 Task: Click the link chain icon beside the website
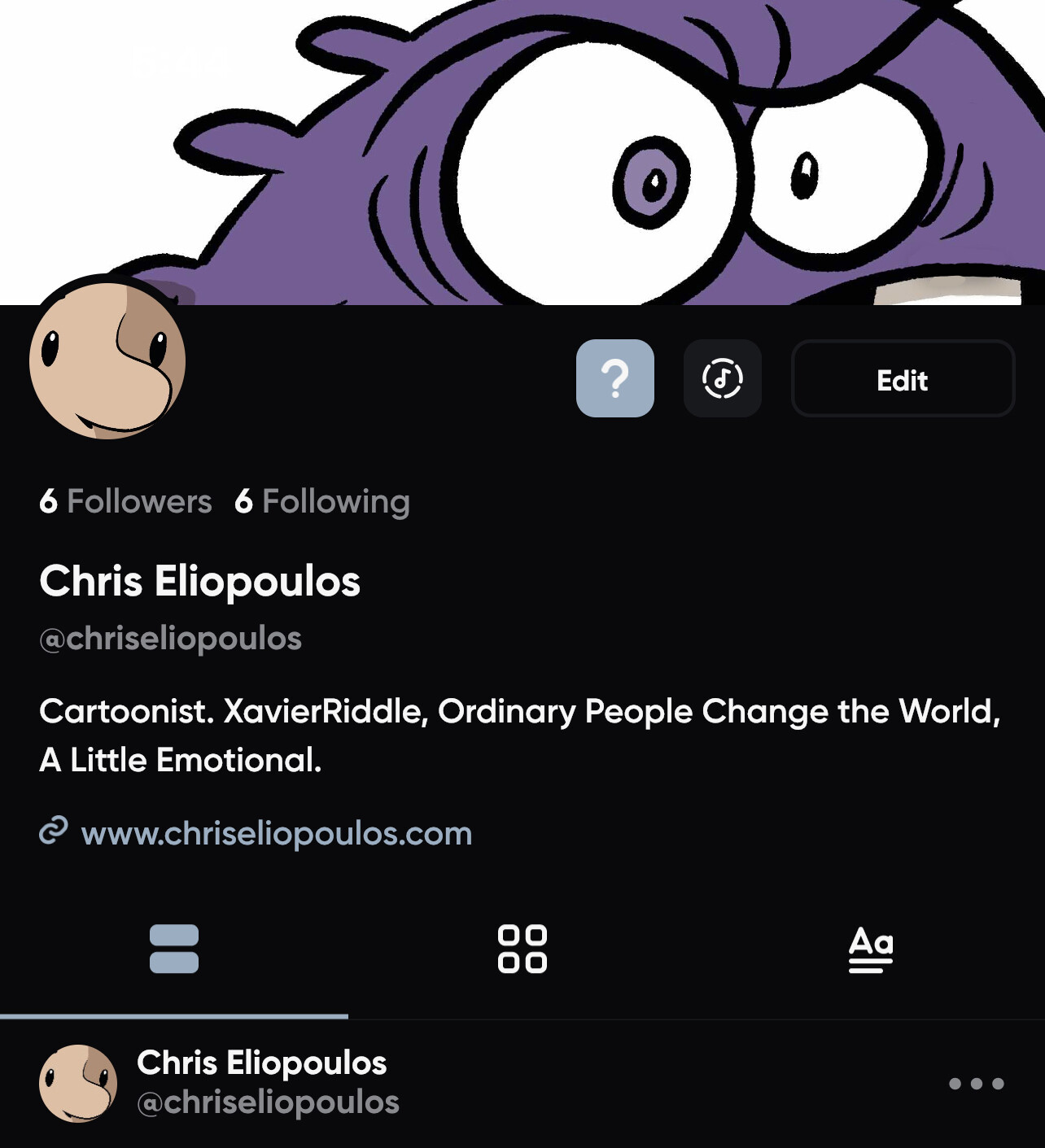[x=52, y=833]
